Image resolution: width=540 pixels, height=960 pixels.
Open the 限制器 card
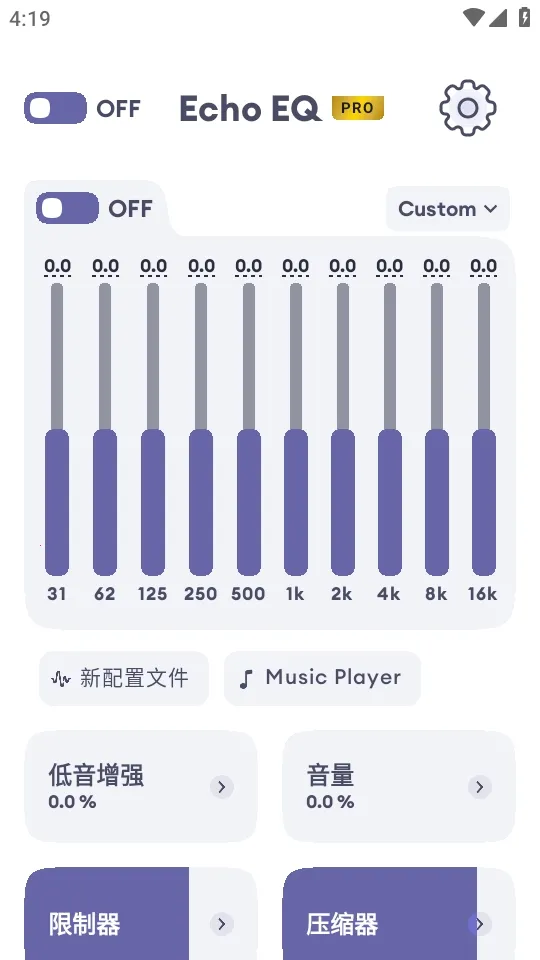point(141,913)
